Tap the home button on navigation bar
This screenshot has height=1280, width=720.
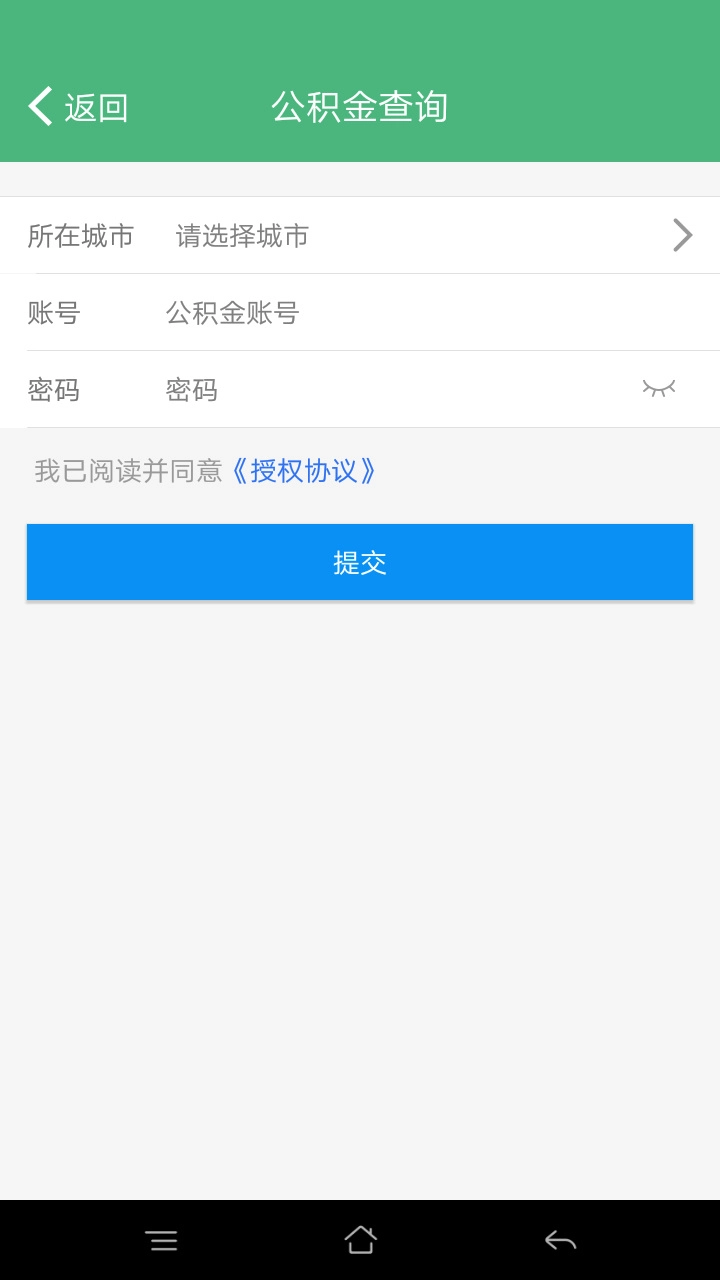coord(360,1239)
